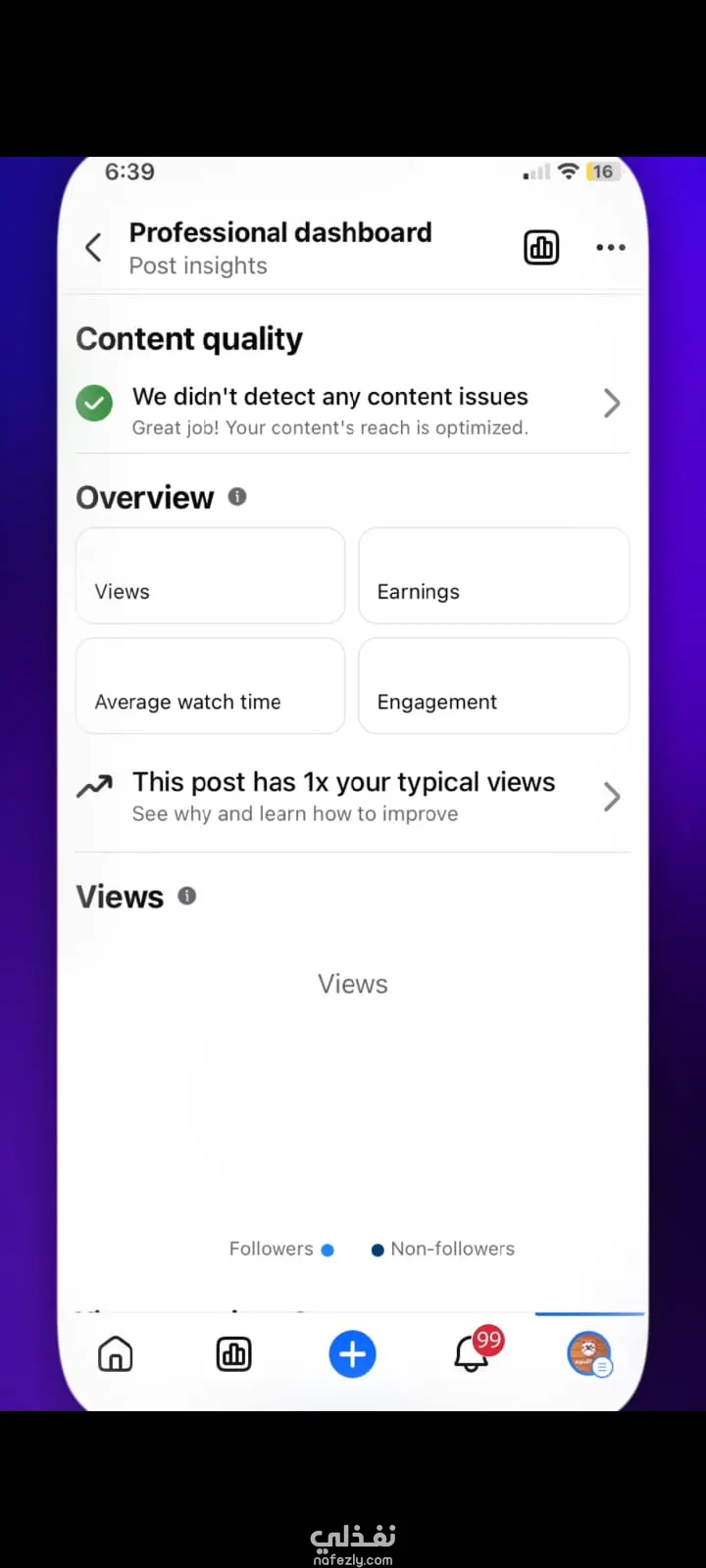Create a new post with plus button
Image resolution: width=706 pixels, height=1568 pixels.
pyautogui.click(x=352, y=1354)
